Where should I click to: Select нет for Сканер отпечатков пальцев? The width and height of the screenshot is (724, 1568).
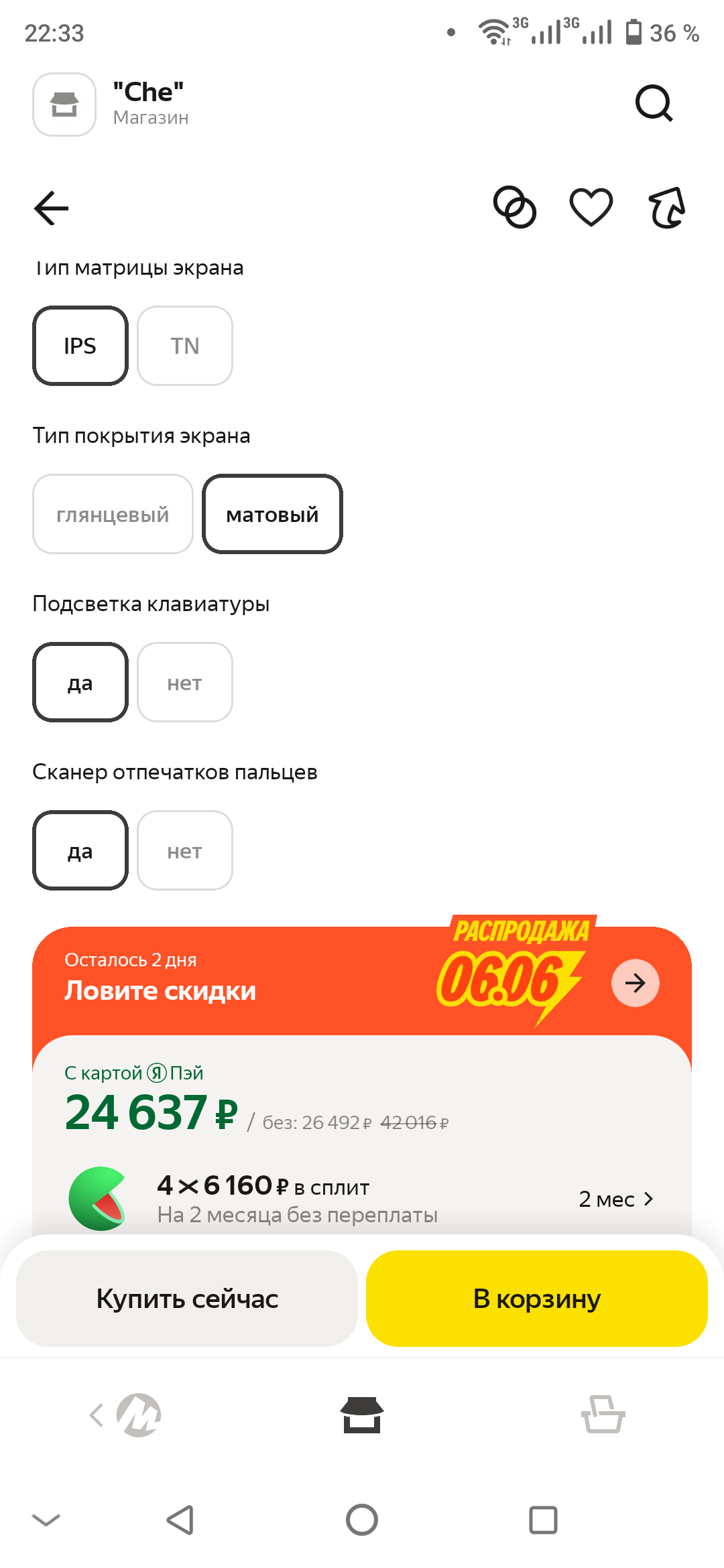tap(185, 851)
